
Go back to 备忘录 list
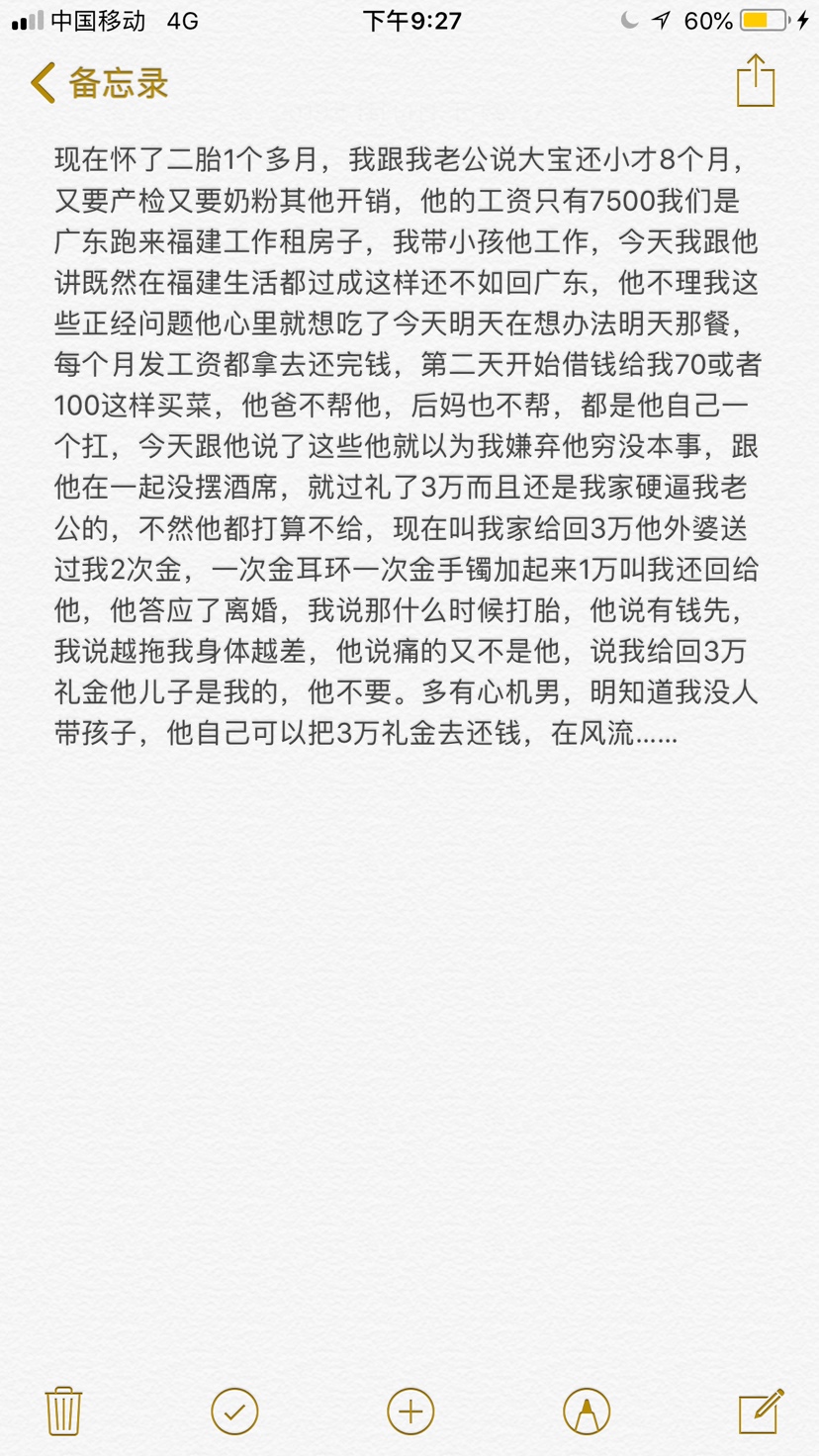pyautogui.click(x=99, y=83)
